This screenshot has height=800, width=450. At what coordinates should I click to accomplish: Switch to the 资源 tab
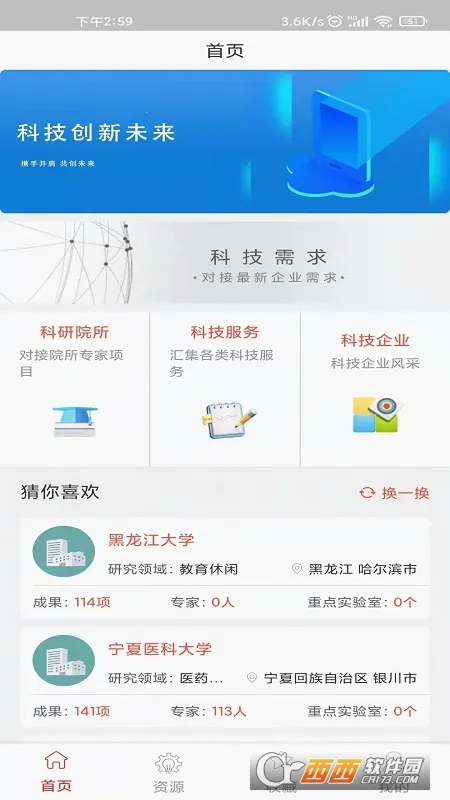coord(169,772)
